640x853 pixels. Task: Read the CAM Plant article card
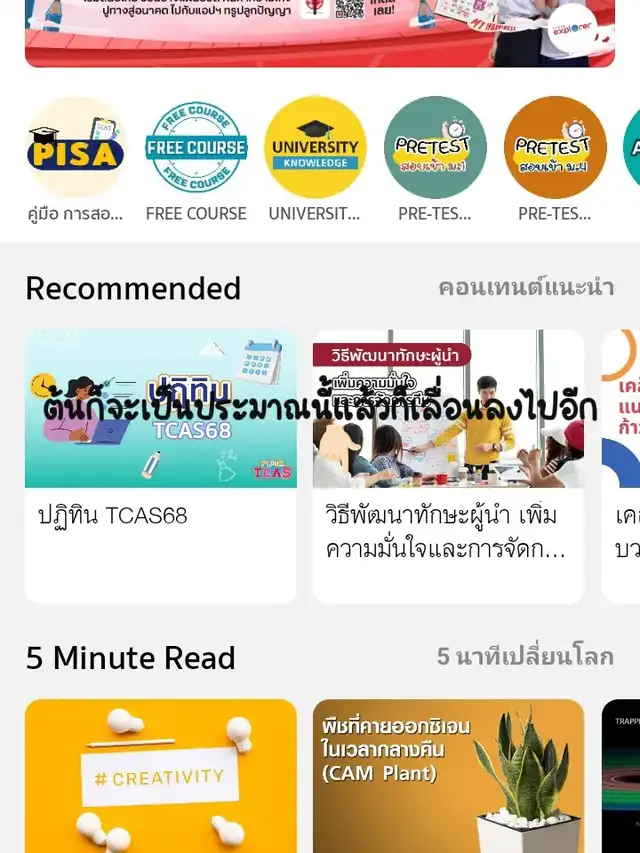tap(448, 775)
